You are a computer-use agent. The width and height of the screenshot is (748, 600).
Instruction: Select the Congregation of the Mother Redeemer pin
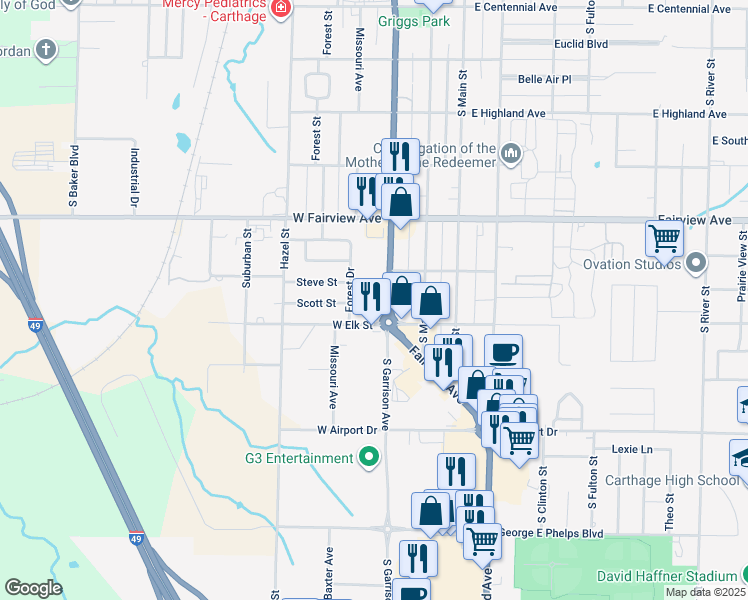click(511, 153)
